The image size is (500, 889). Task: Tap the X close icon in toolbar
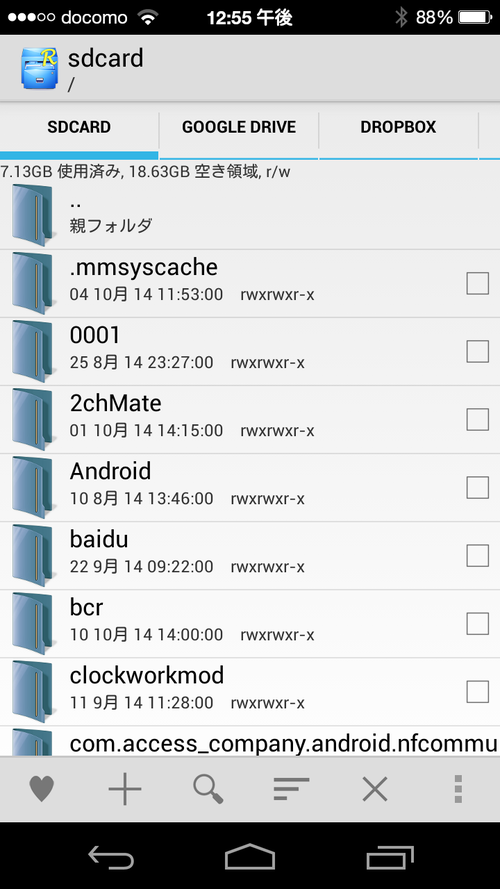375,789
